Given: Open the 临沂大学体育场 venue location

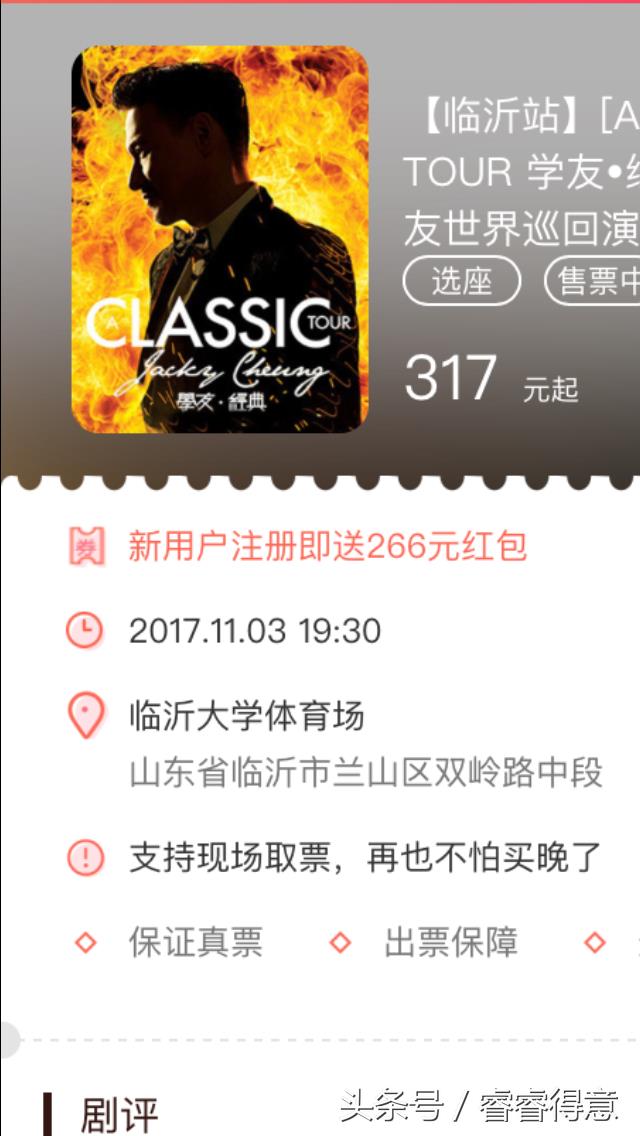Looking at the screenshot, I should 247,716.
